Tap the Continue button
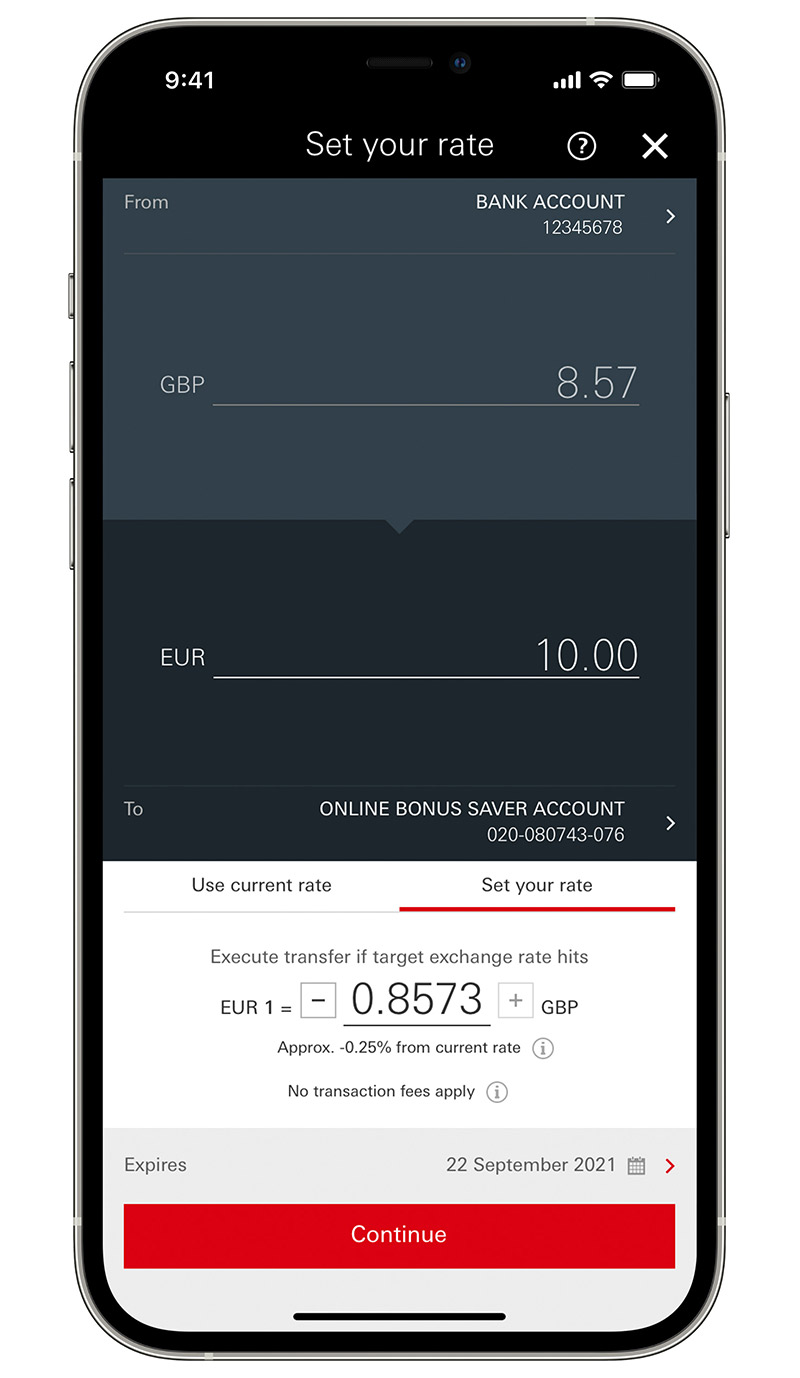 pyautogui.click(x=399, y=1235)
